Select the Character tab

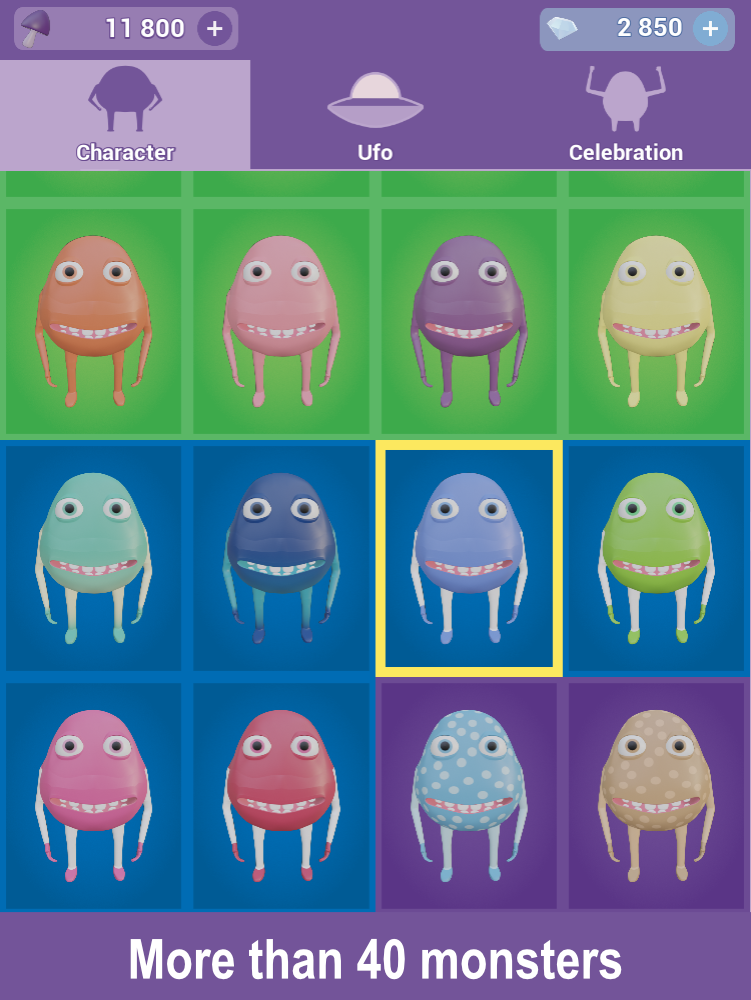click(x=124, y=113)
